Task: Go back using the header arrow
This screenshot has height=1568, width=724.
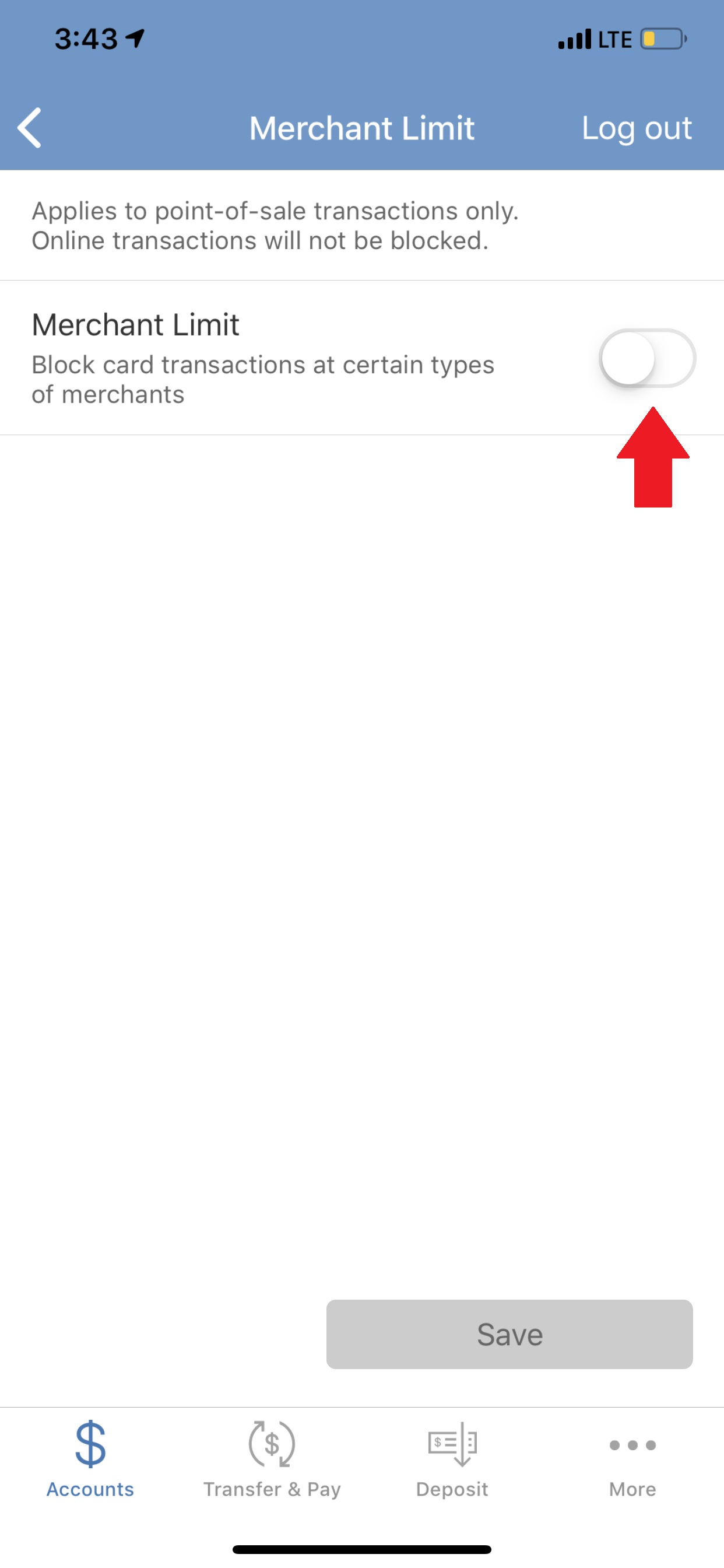Action: click(x=29, y=128)
